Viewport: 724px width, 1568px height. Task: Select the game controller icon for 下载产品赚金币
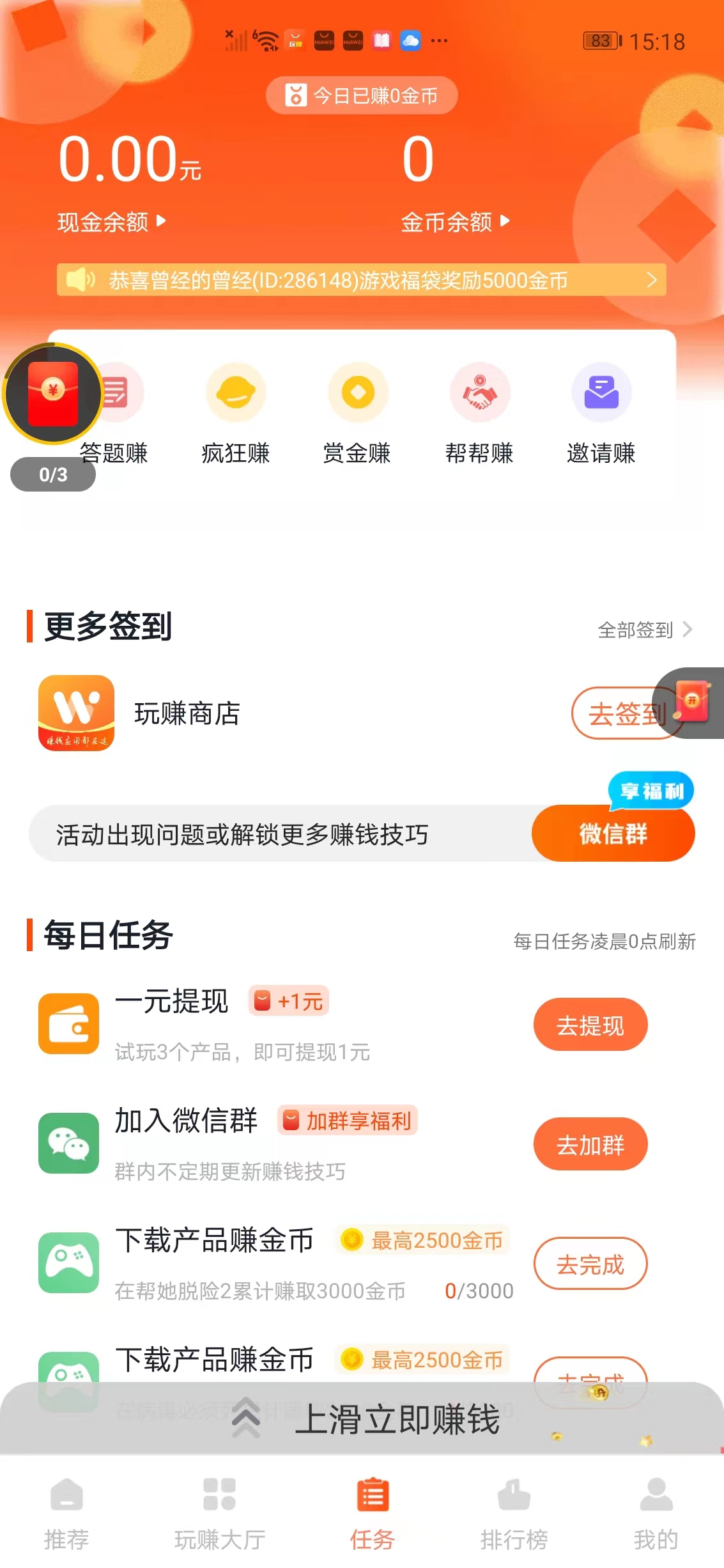pos(68,1264)
